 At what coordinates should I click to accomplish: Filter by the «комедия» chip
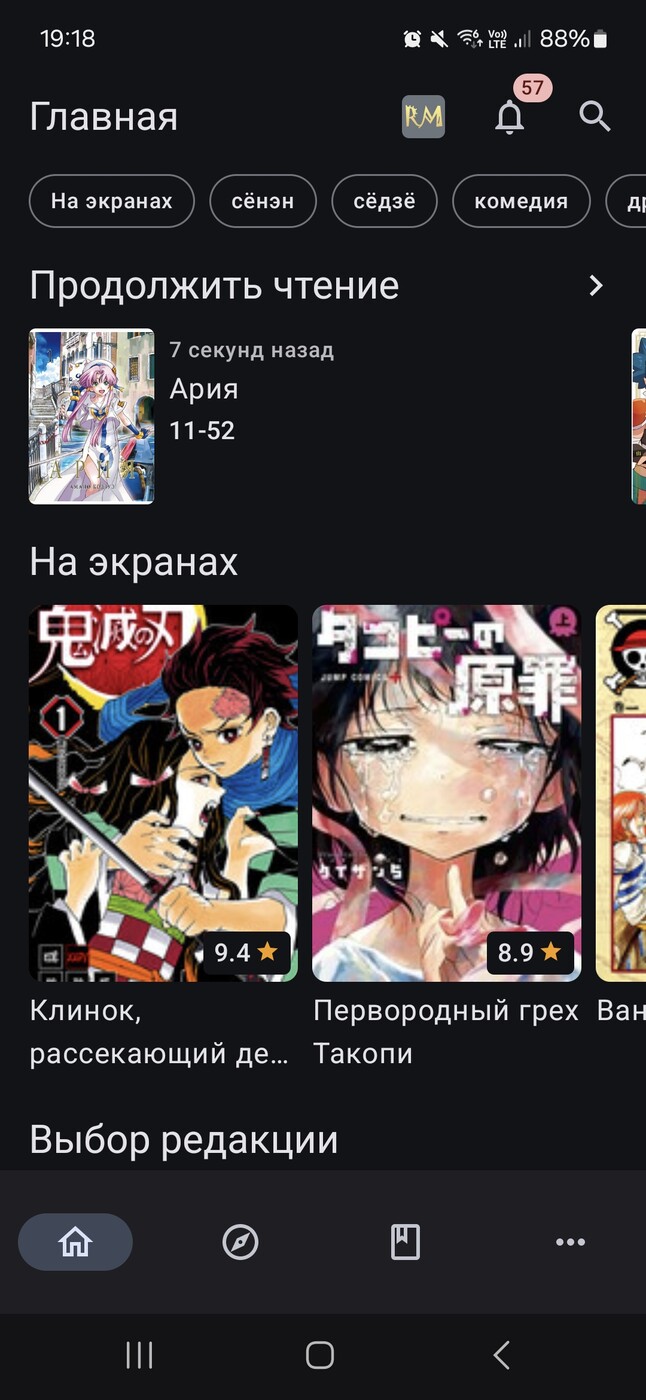(521, 201)
